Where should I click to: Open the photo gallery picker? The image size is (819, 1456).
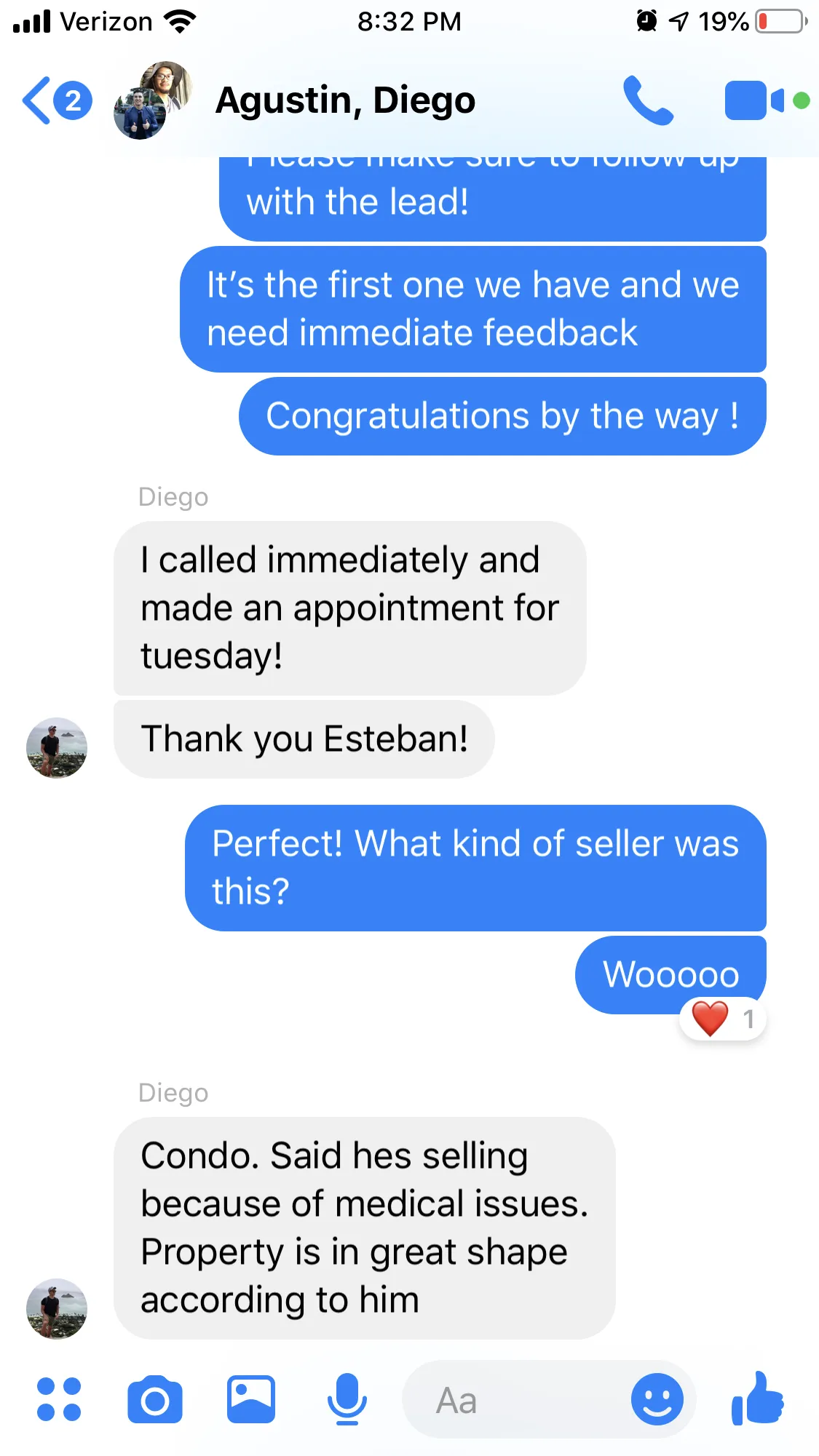pyautogui.click(x=251, y=1399)
